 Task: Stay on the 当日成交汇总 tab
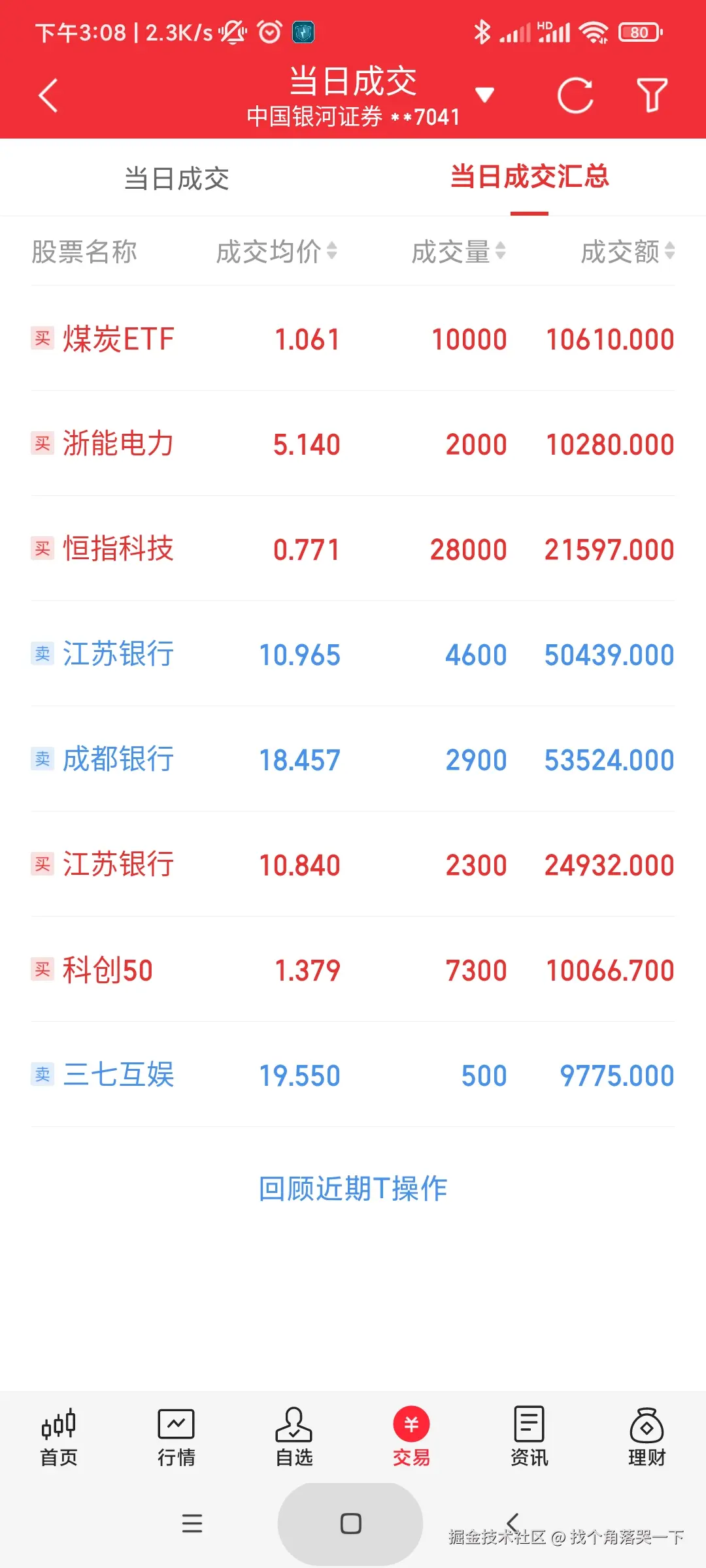(x=529, y=178)
